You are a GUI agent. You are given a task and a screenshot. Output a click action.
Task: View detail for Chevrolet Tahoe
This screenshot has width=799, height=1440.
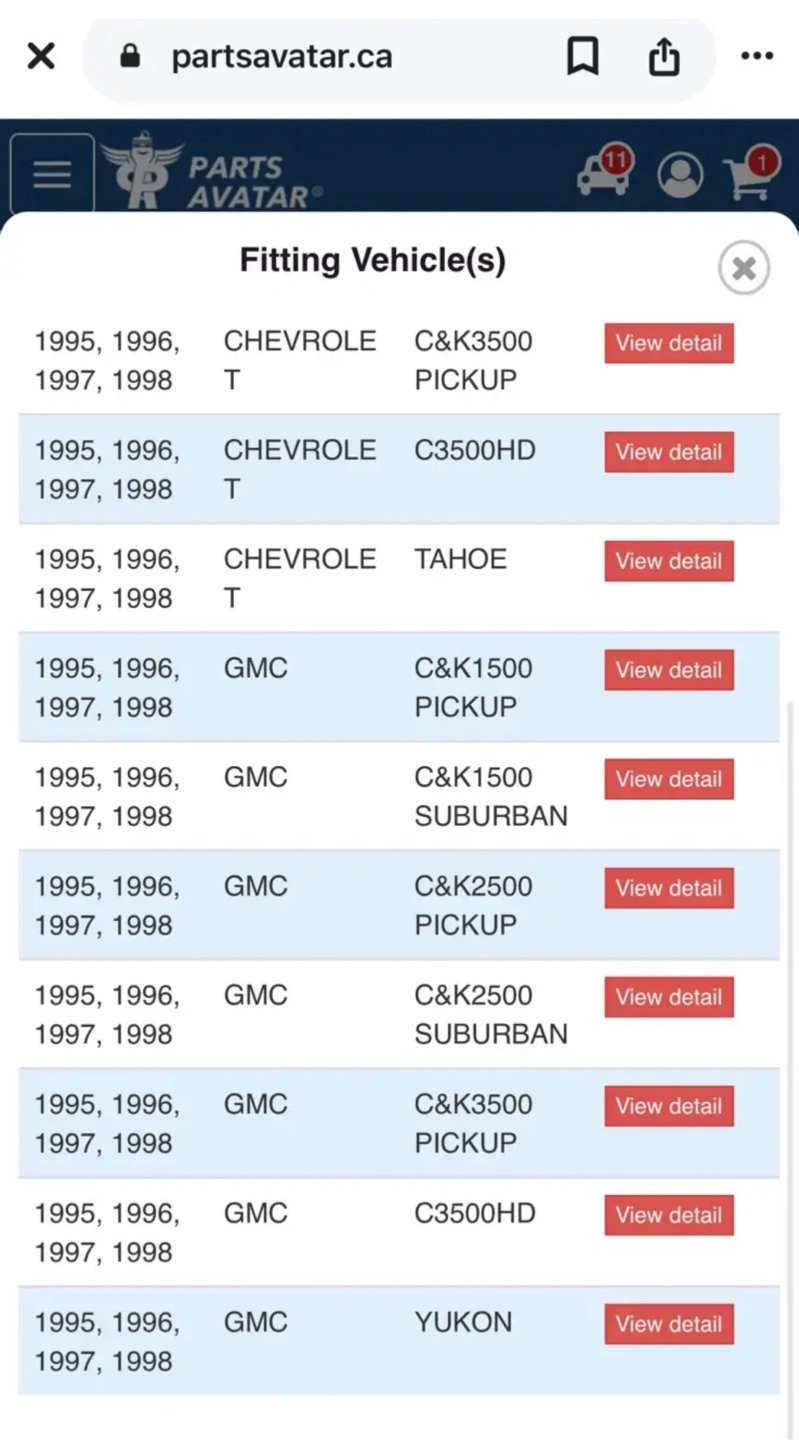click(669, 561)
